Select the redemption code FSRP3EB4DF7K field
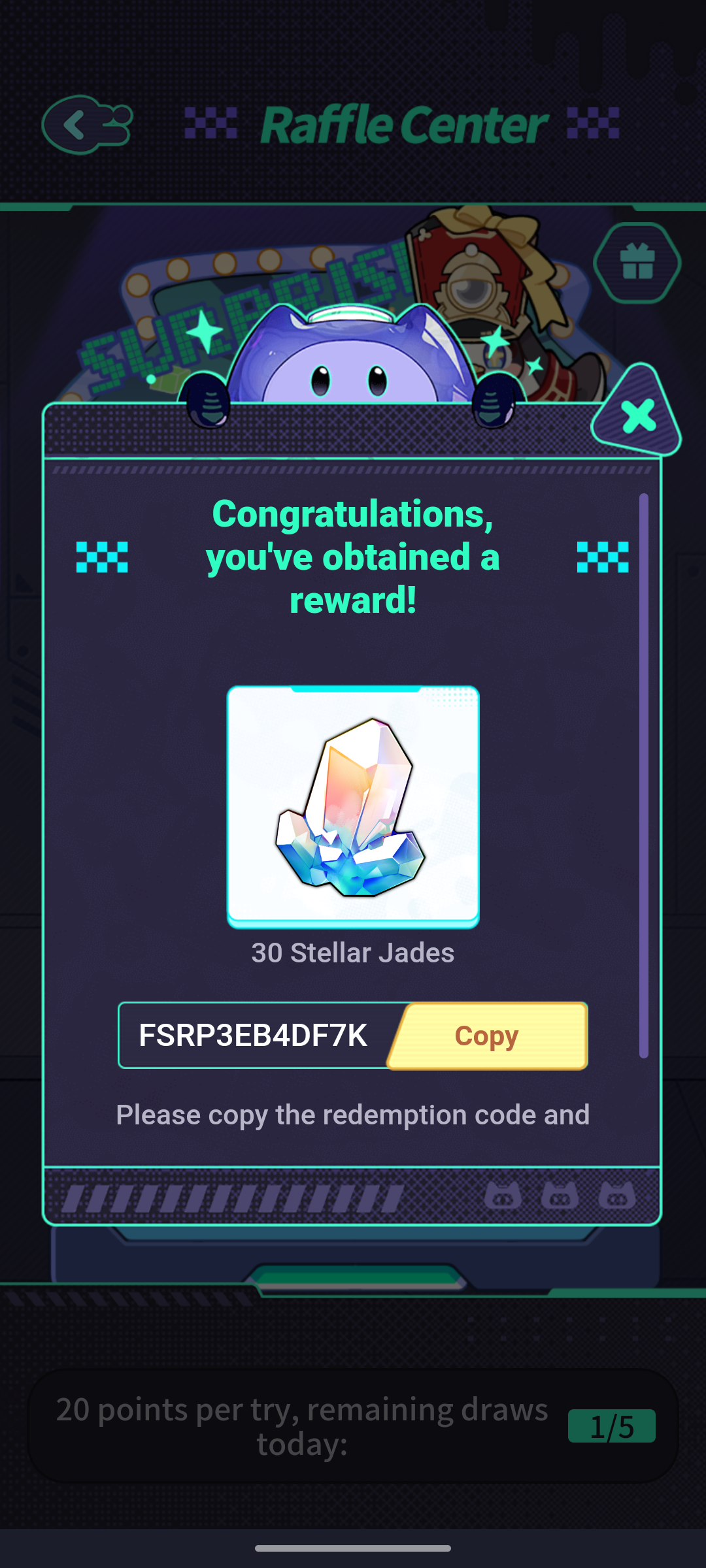This screenshot has width=706, height=1568. click(x=255, y=1036)
